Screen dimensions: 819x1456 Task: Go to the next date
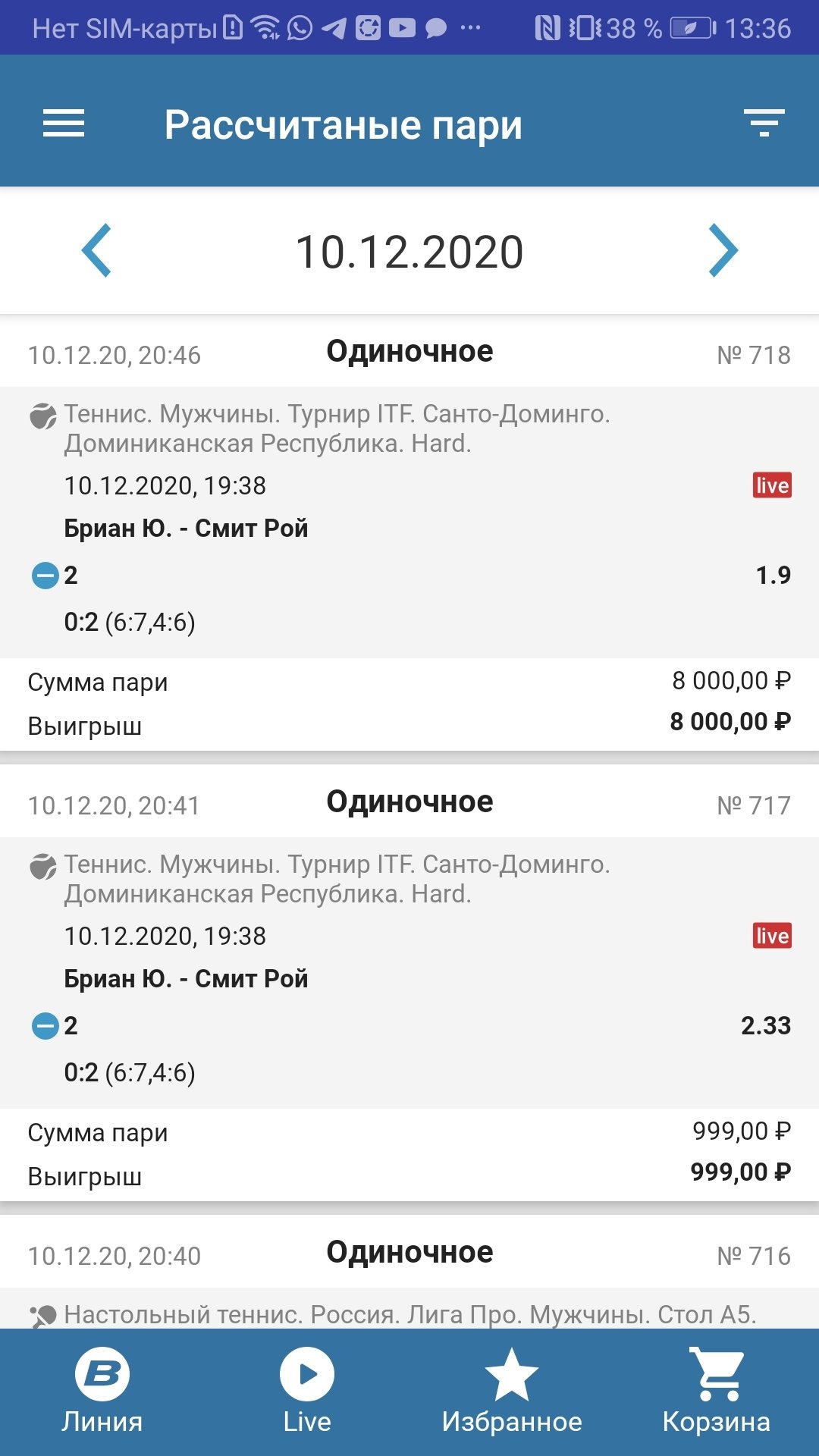click(723, 250)
